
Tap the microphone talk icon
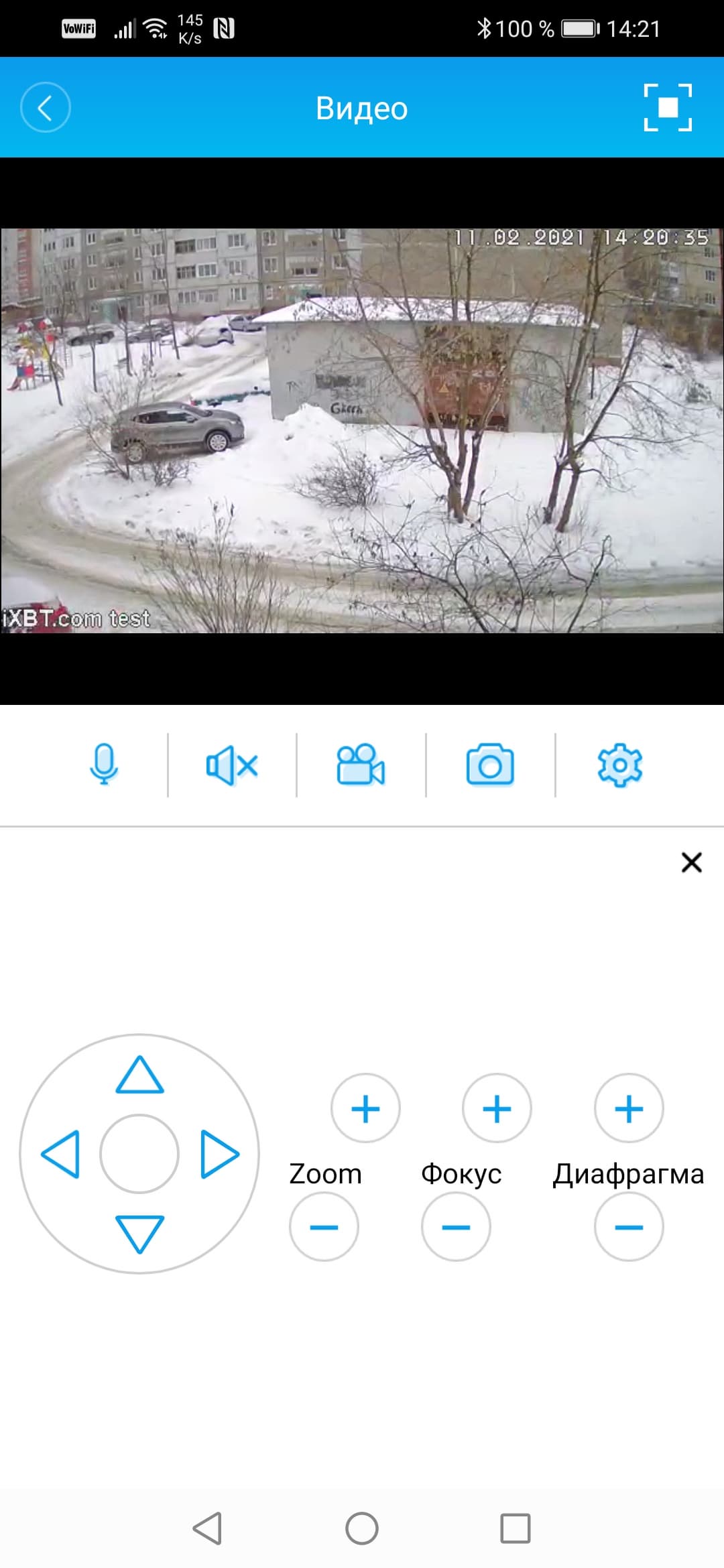tap(103, 765)
